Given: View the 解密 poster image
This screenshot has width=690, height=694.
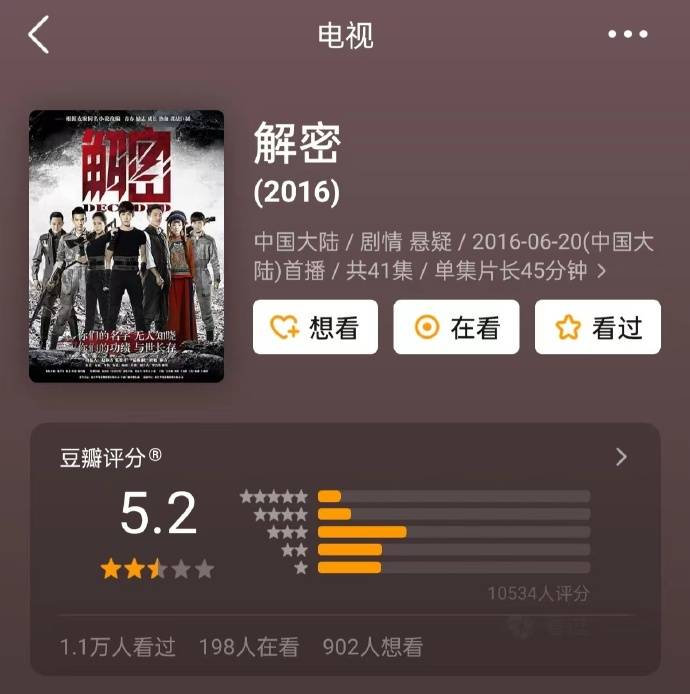Looking at the screenshot, I should pos(127,246).
